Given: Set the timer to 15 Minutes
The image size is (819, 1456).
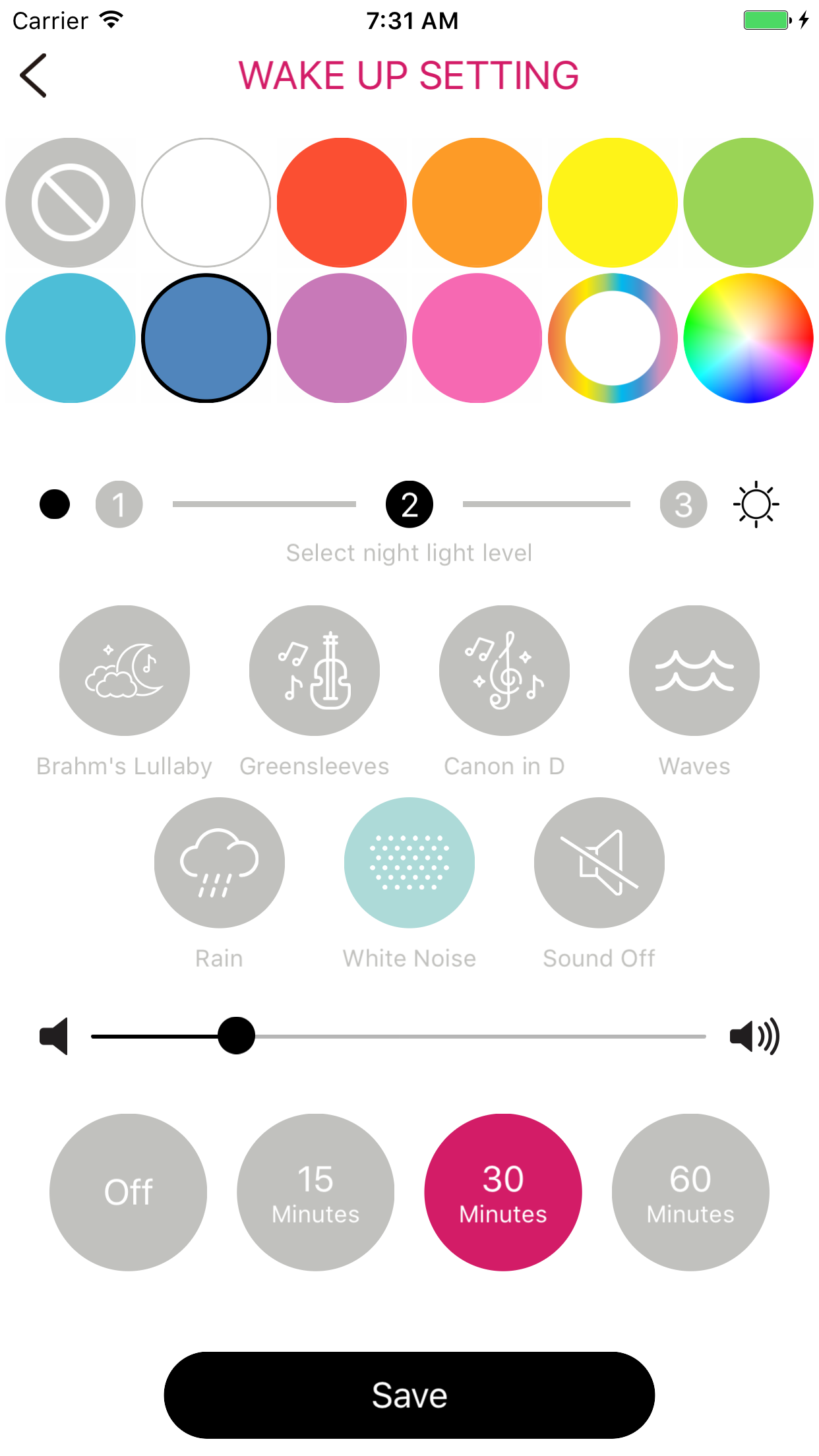Looking at the screenshot, I should tap(316, 1192).
